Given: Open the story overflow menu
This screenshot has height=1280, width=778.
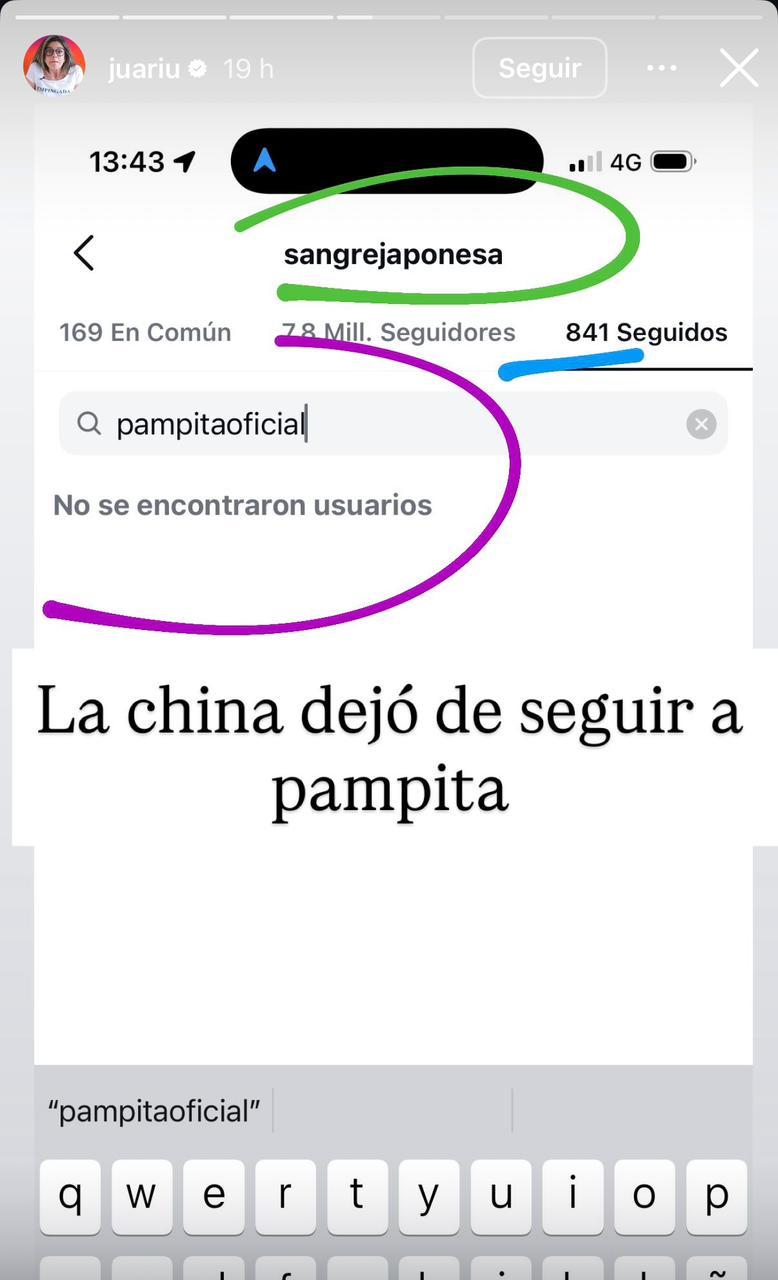Looking at the screenshot, I should click(x=662, y=68).
